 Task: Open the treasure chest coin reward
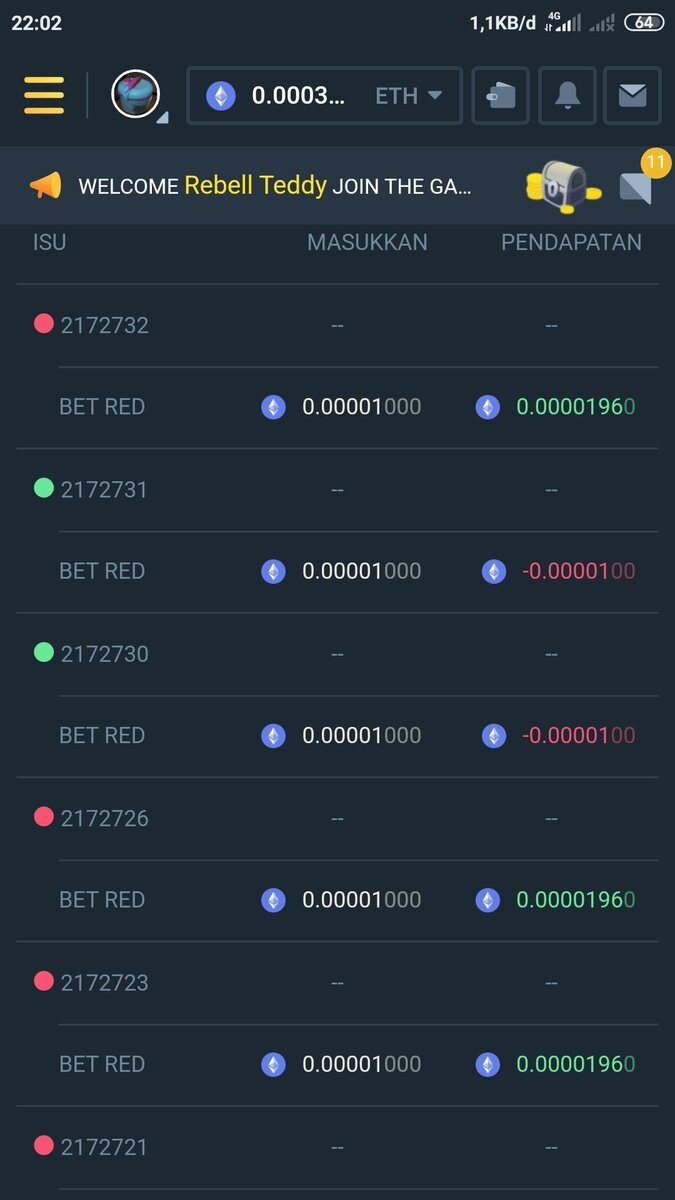[x=562, y=185]
